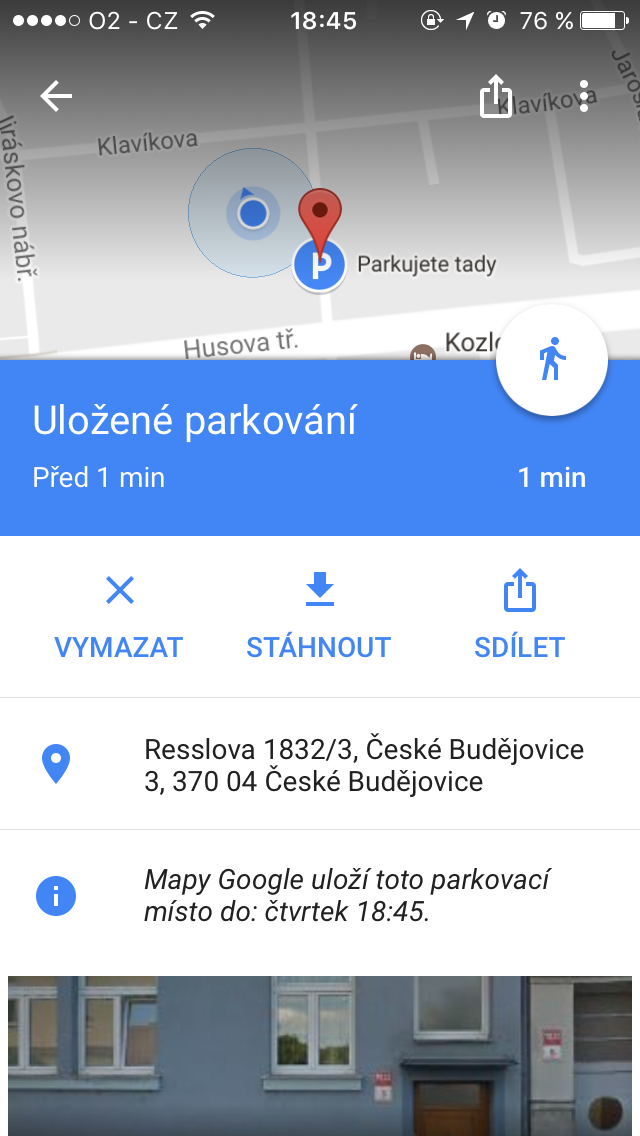Share the parking spot with Sdílet
Image resolution: width=640 pixels, height=1136 pixels.
(x=519, y=617)
